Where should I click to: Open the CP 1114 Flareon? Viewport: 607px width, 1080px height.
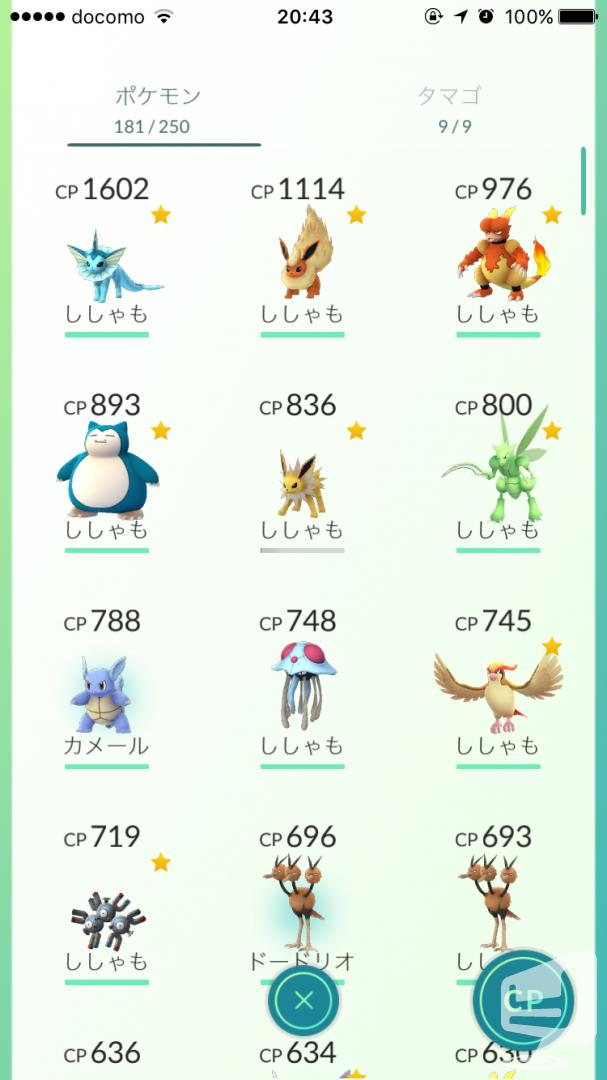[x=302, y=256]
